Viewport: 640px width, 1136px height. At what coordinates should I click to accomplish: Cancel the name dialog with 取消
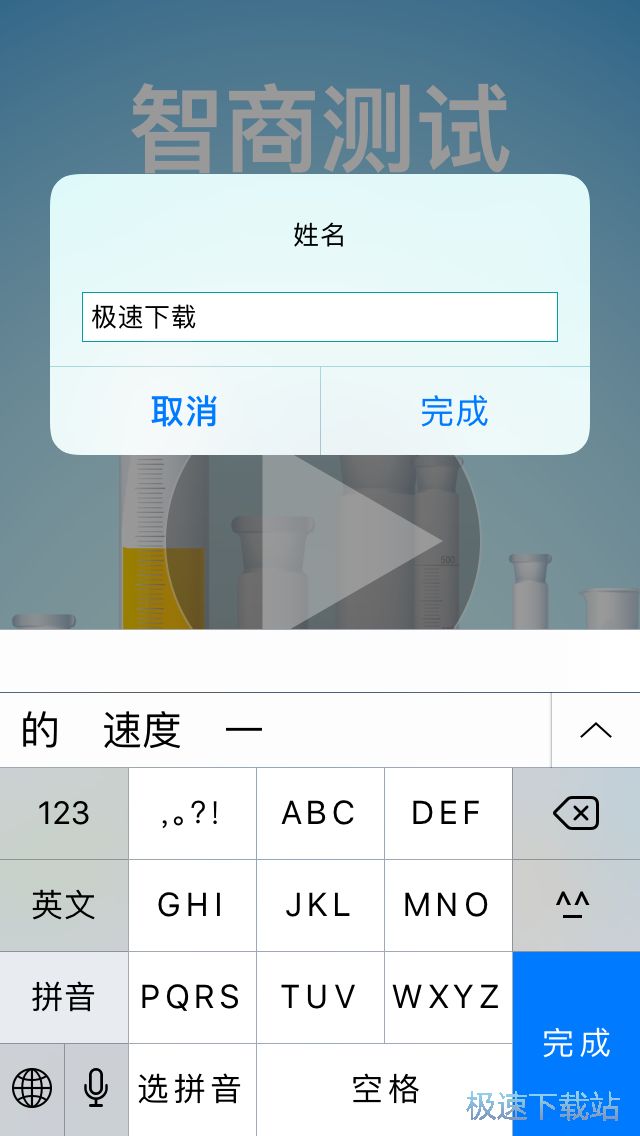pos(184,411)
